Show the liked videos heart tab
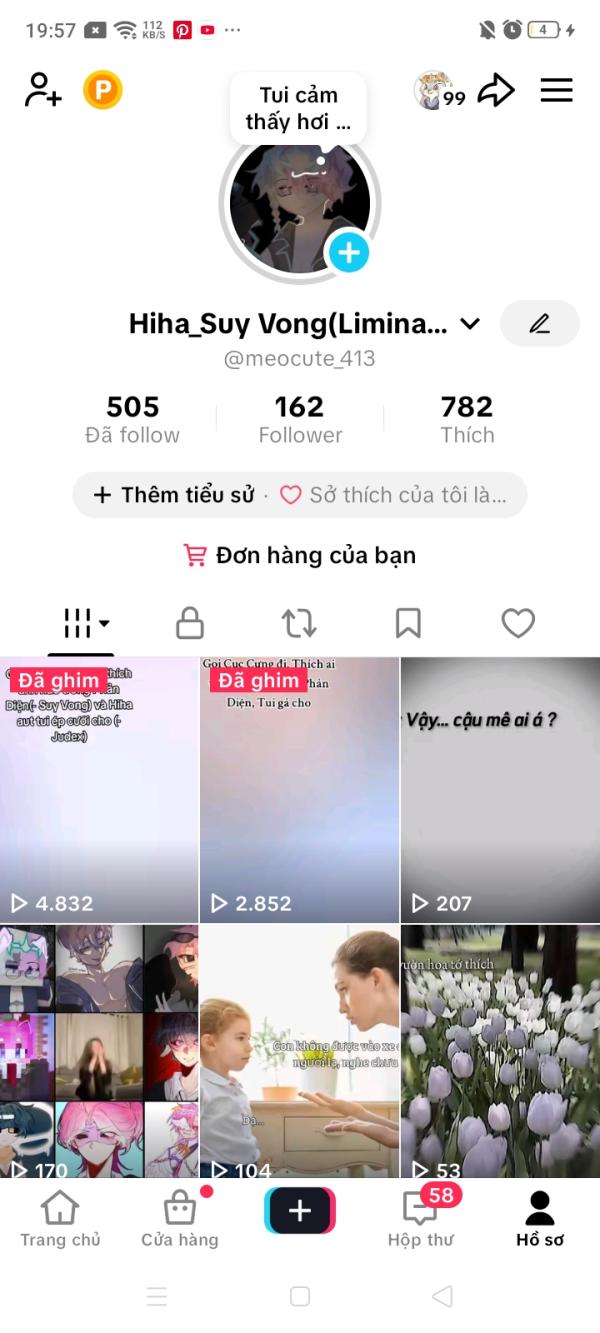The image size is (600, 1333). point(518,623)
